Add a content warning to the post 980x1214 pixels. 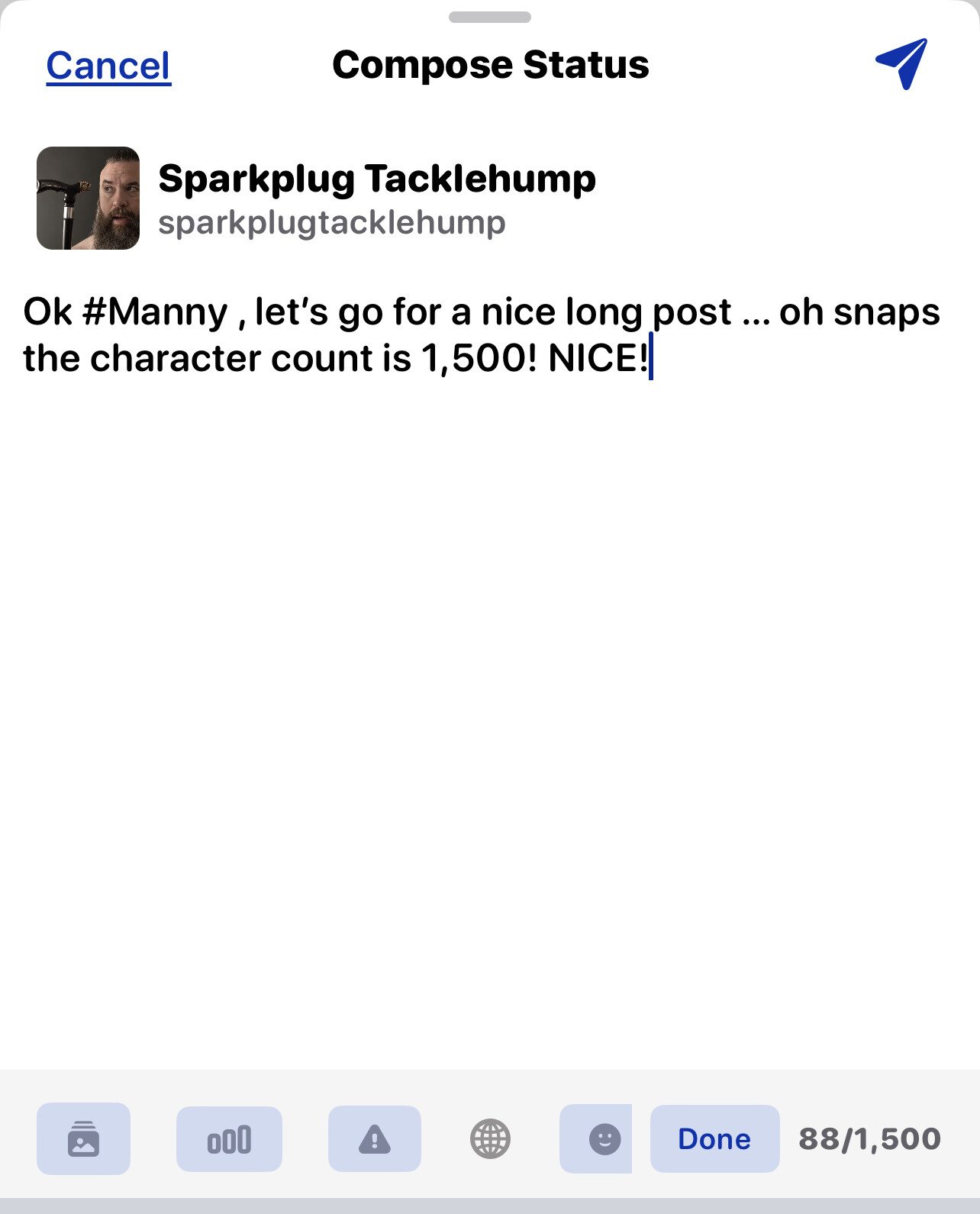point(374,1138)
